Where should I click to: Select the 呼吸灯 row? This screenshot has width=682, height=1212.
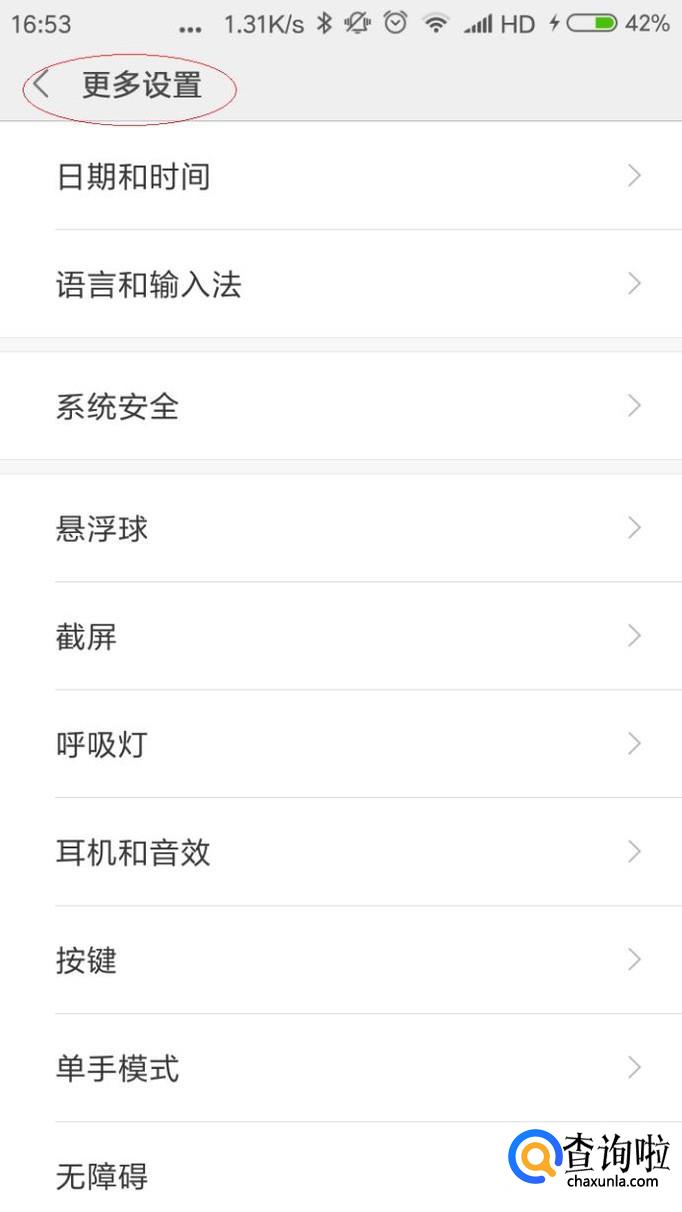pos(340,744)
